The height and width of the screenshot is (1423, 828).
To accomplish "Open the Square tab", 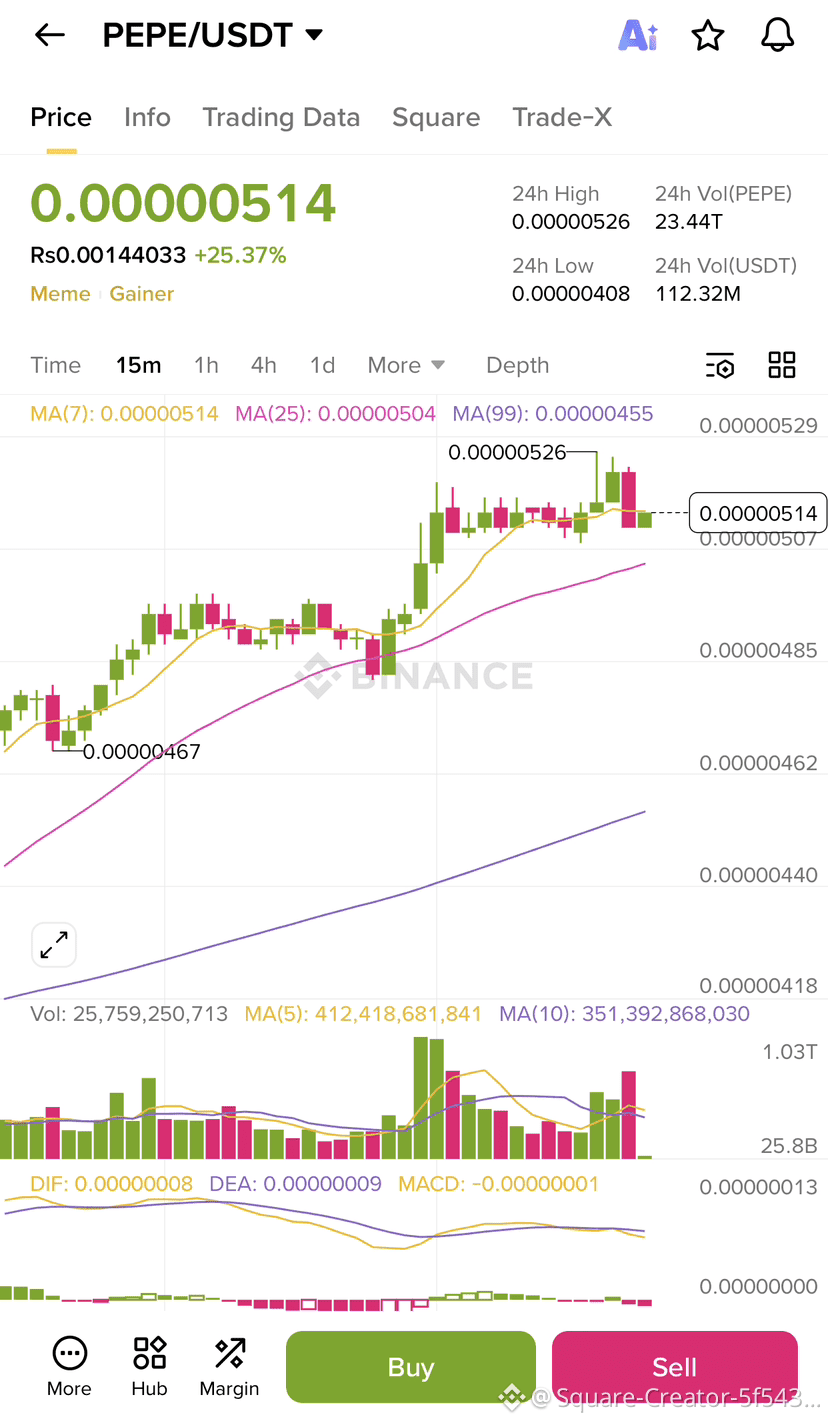I will 436,118.
